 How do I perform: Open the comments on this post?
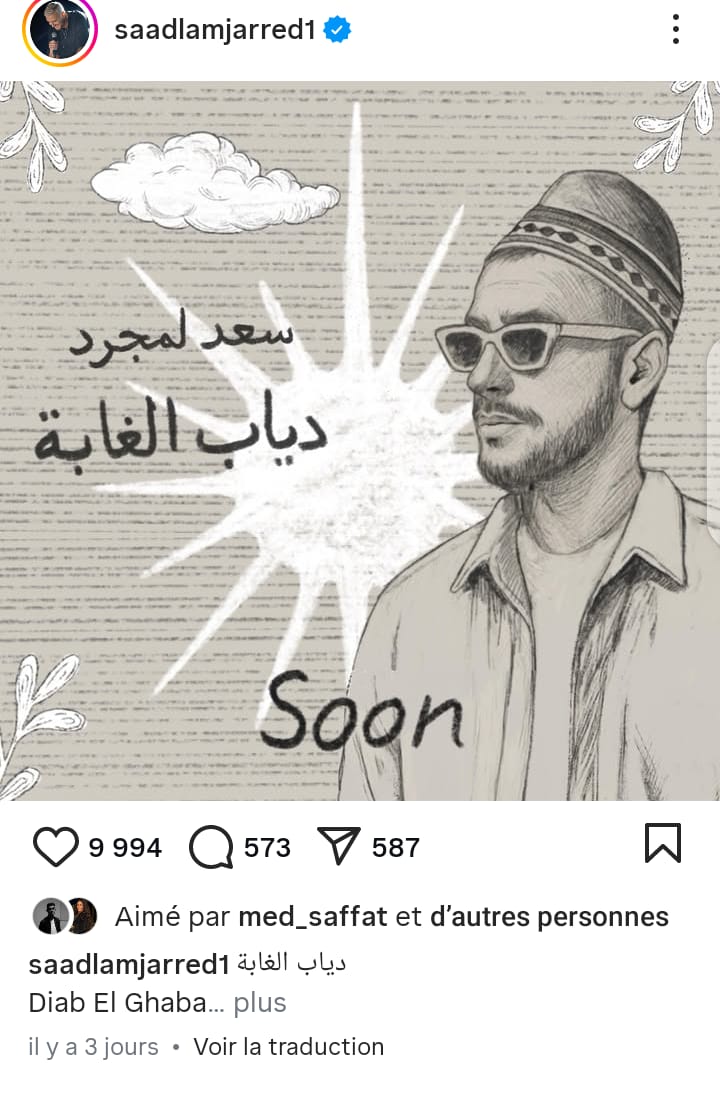(x=211, y=847)
